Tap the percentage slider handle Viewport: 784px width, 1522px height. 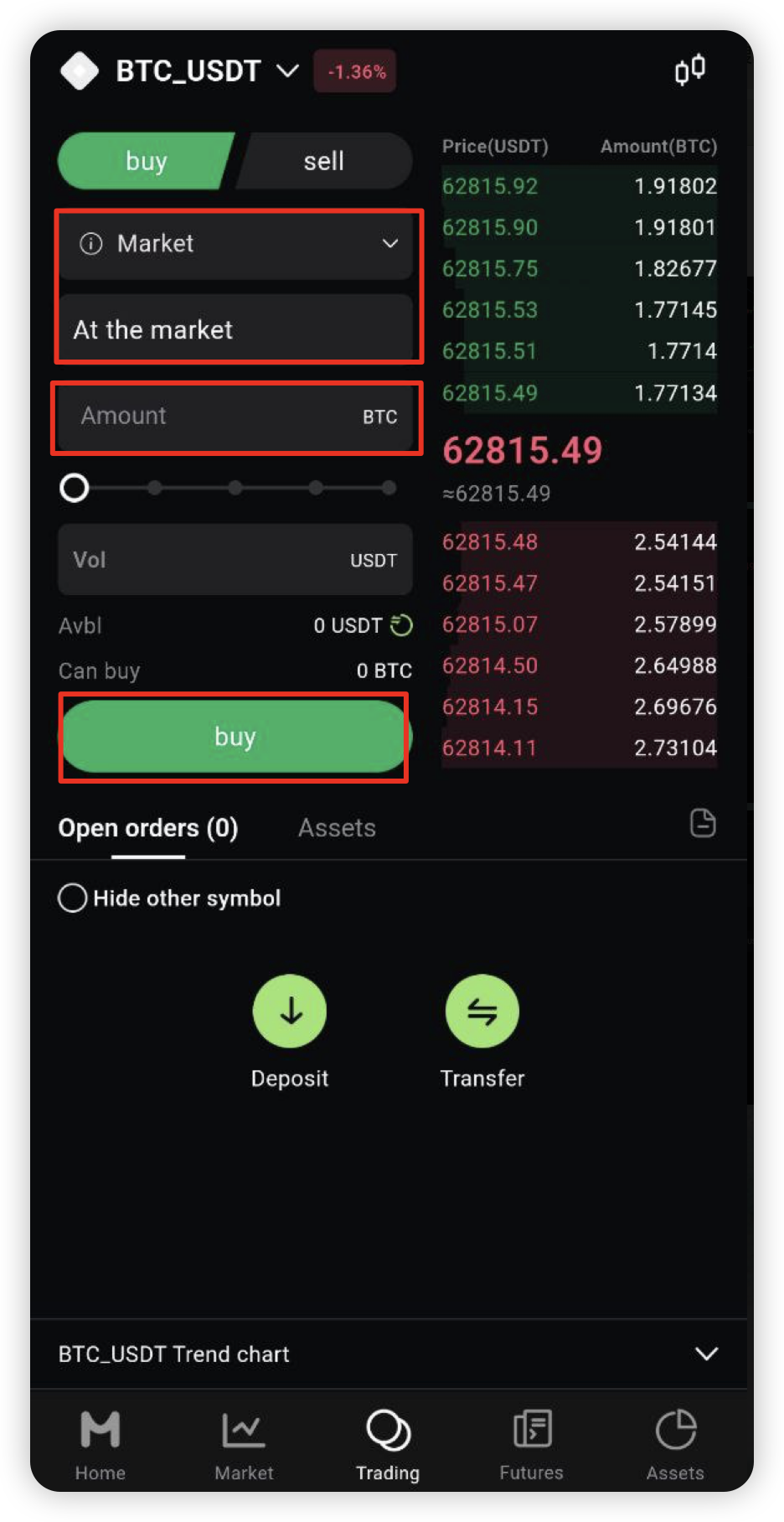75,488
